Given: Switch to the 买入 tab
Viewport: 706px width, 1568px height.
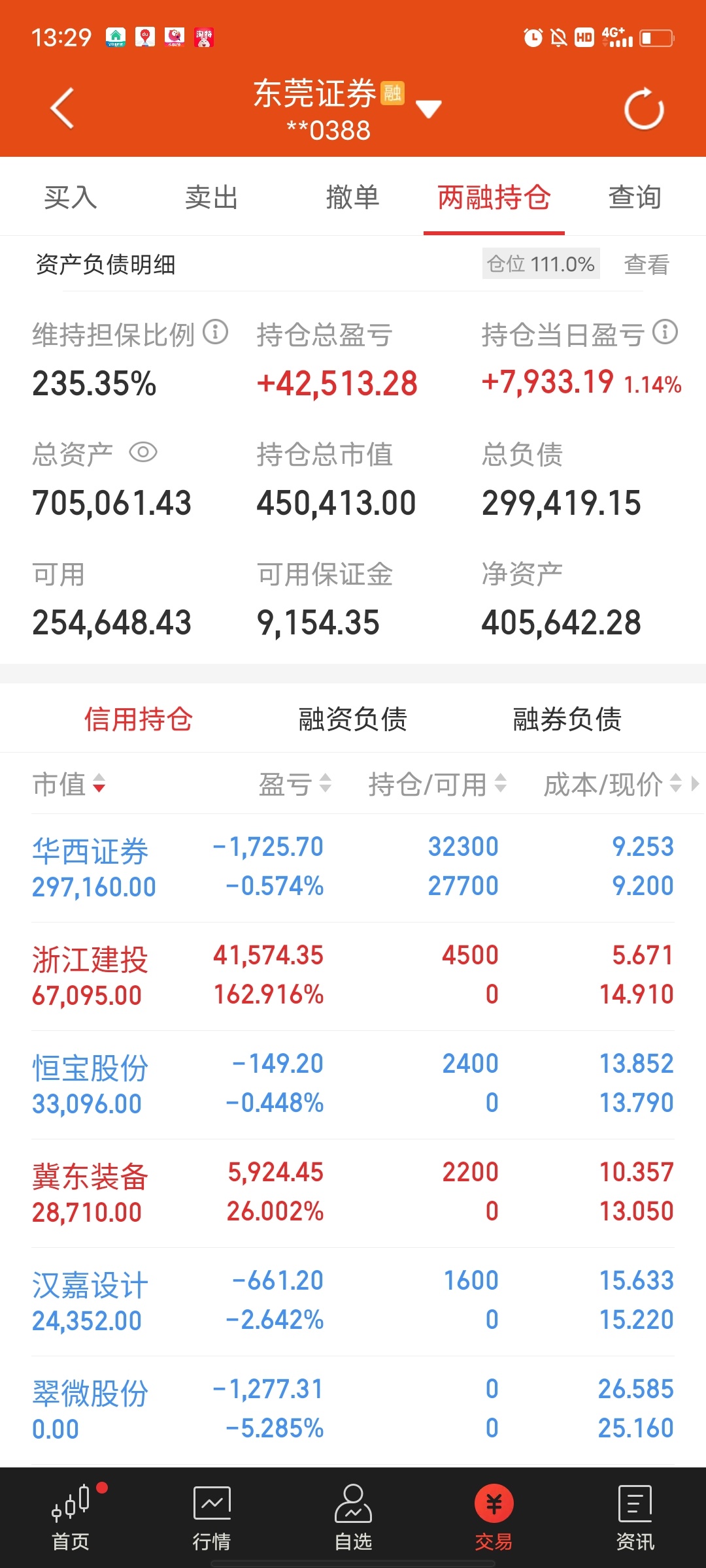Looking at the screenshot, I should point(71,197).
